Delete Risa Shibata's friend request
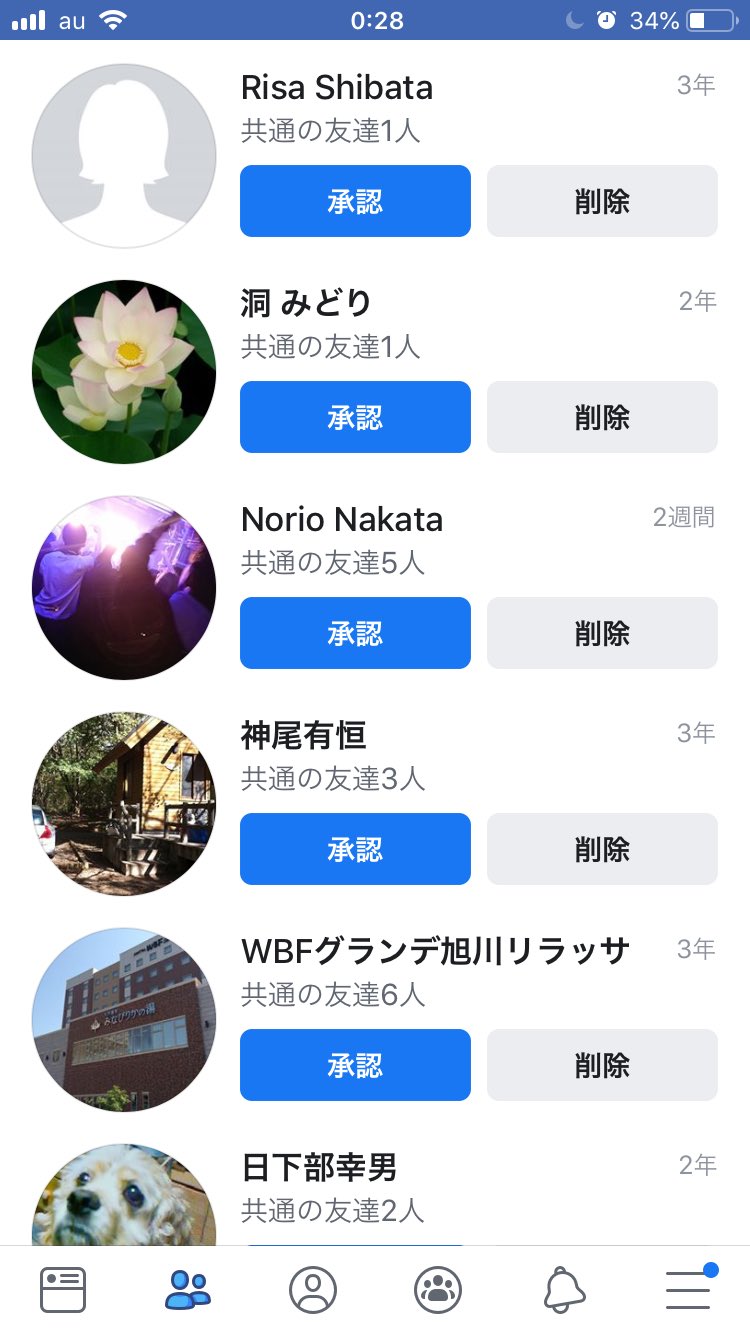This screenshot has height=1334, width=750. [602, 201]
